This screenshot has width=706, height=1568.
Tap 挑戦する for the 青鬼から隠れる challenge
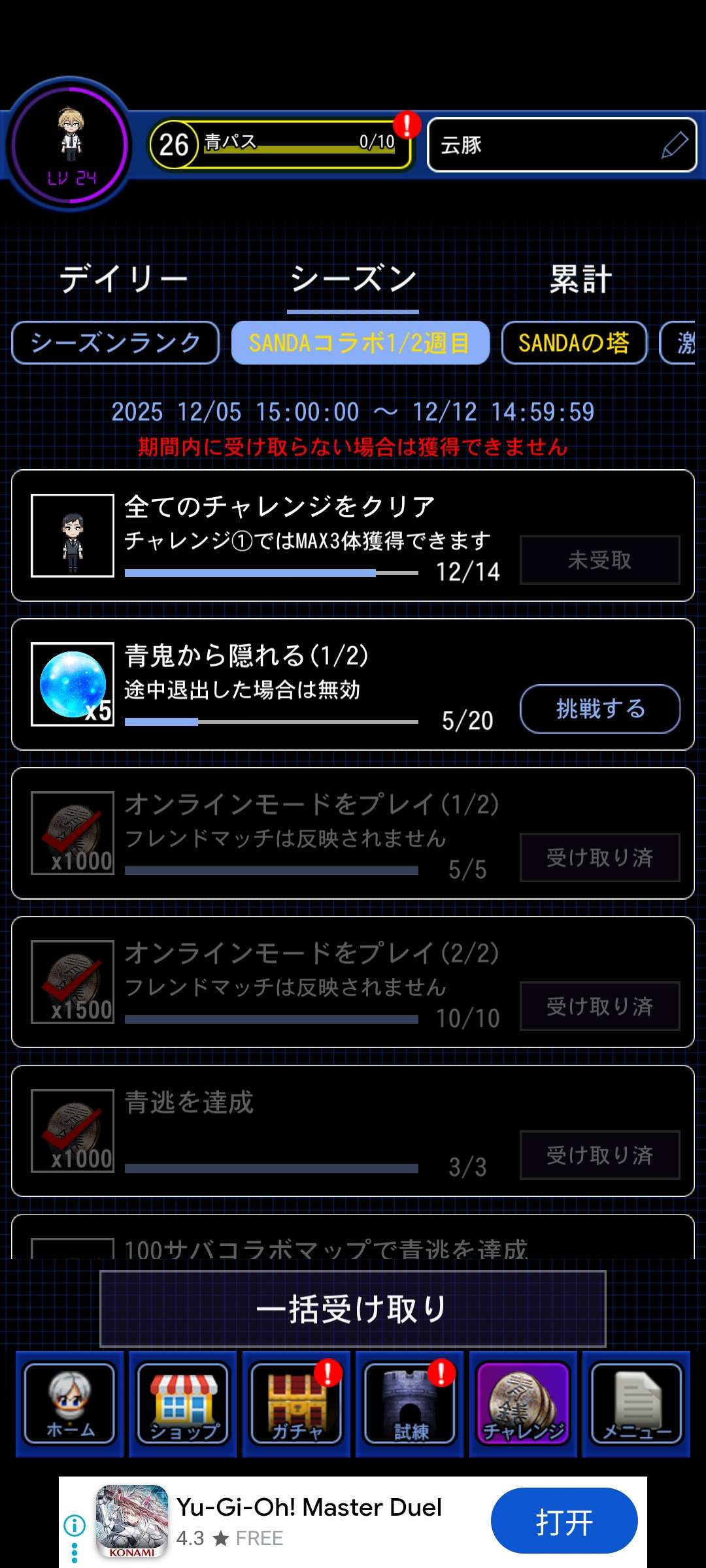[599, 709]
